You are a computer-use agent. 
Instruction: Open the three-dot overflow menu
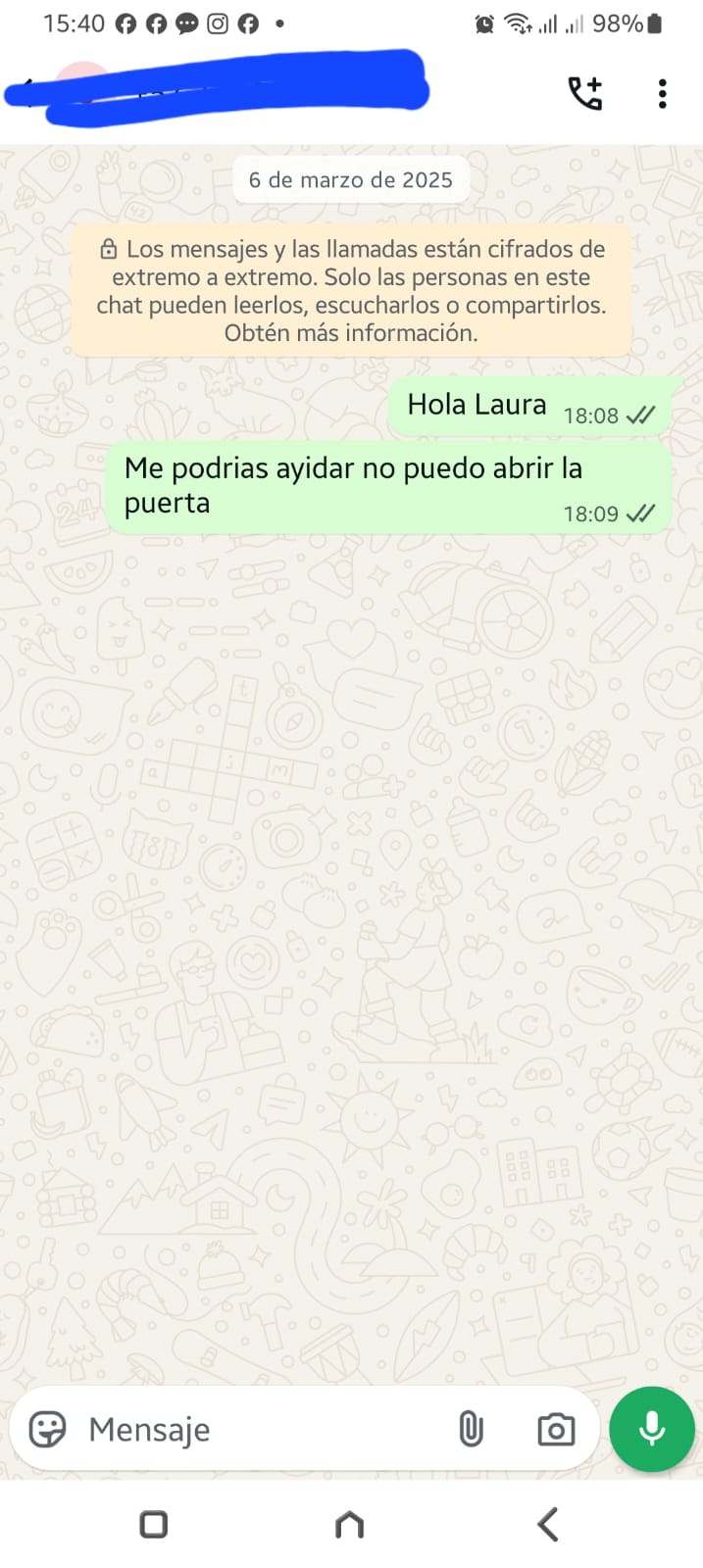coord(663,94)
